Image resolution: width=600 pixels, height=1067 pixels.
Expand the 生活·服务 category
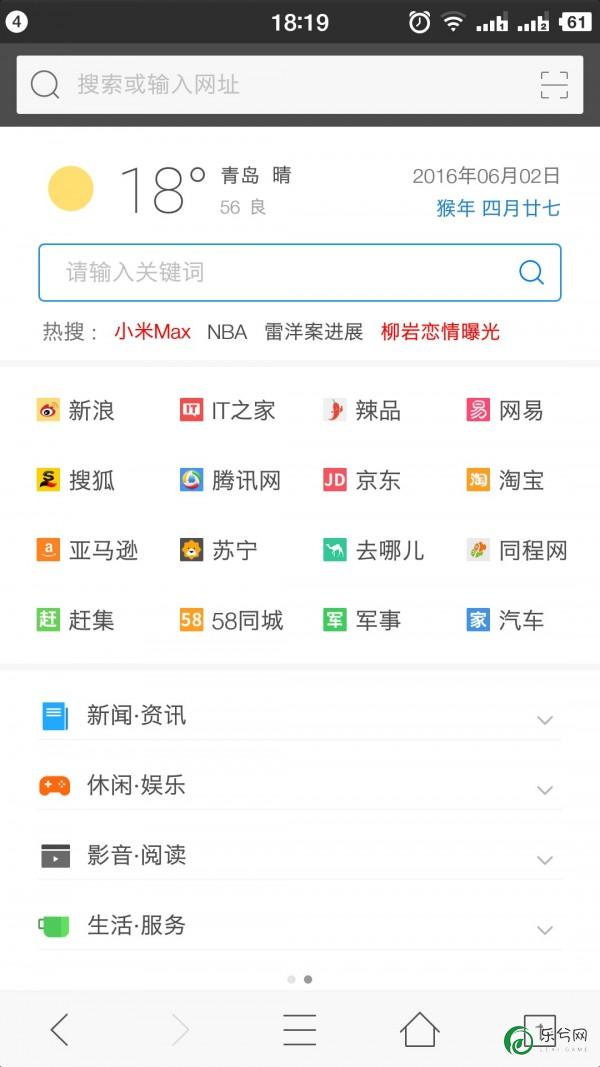(x=299, y=926)
